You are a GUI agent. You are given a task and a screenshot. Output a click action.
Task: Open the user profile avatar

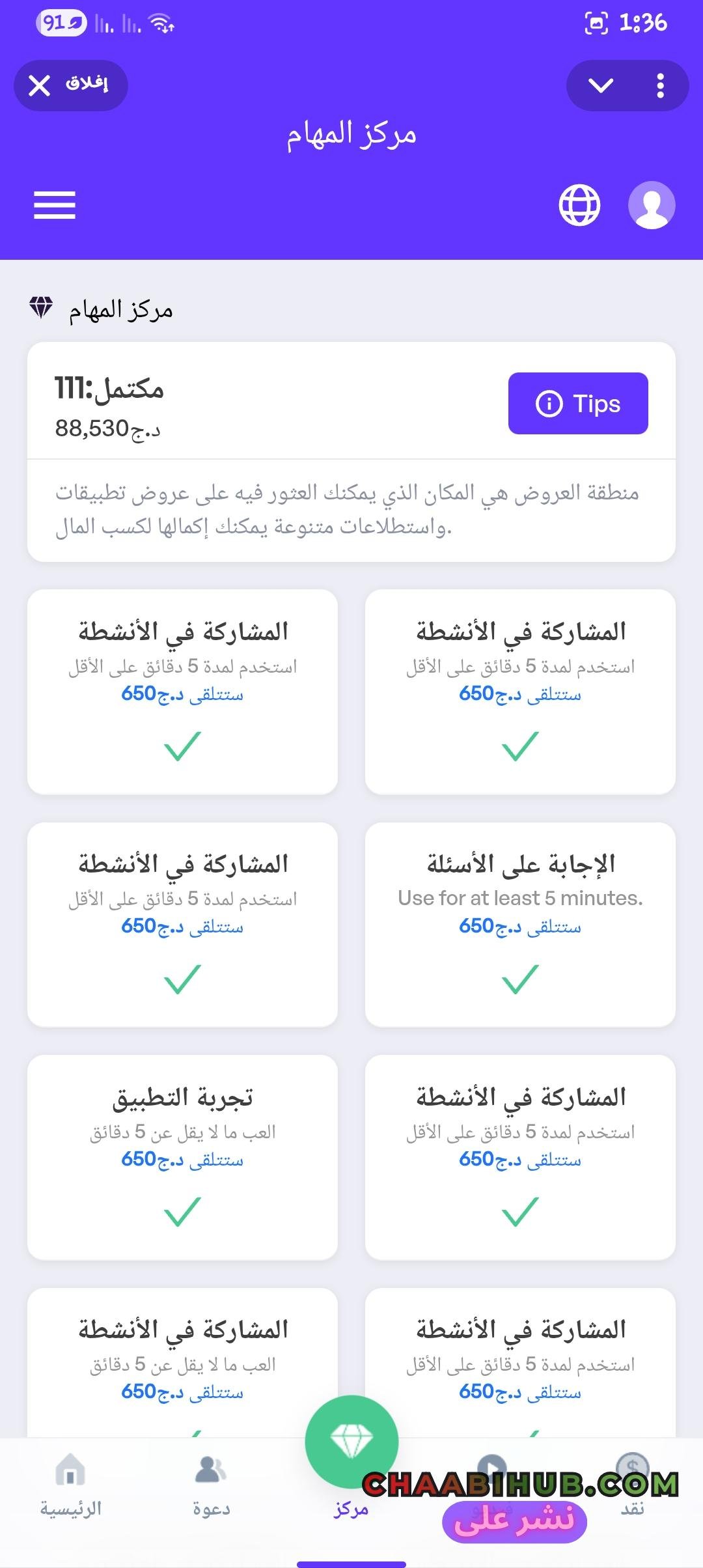652,205
